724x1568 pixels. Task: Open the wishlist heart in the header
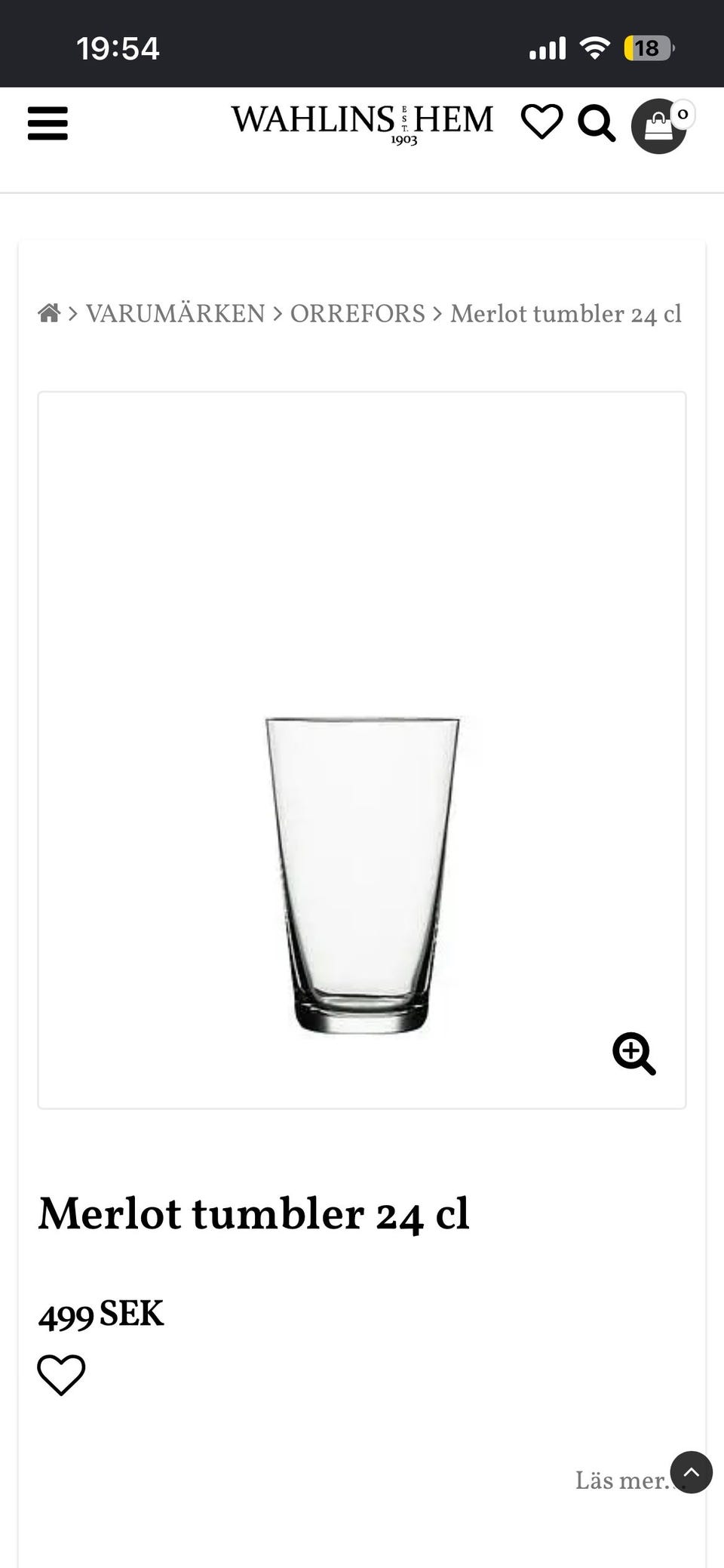point(541,122)
